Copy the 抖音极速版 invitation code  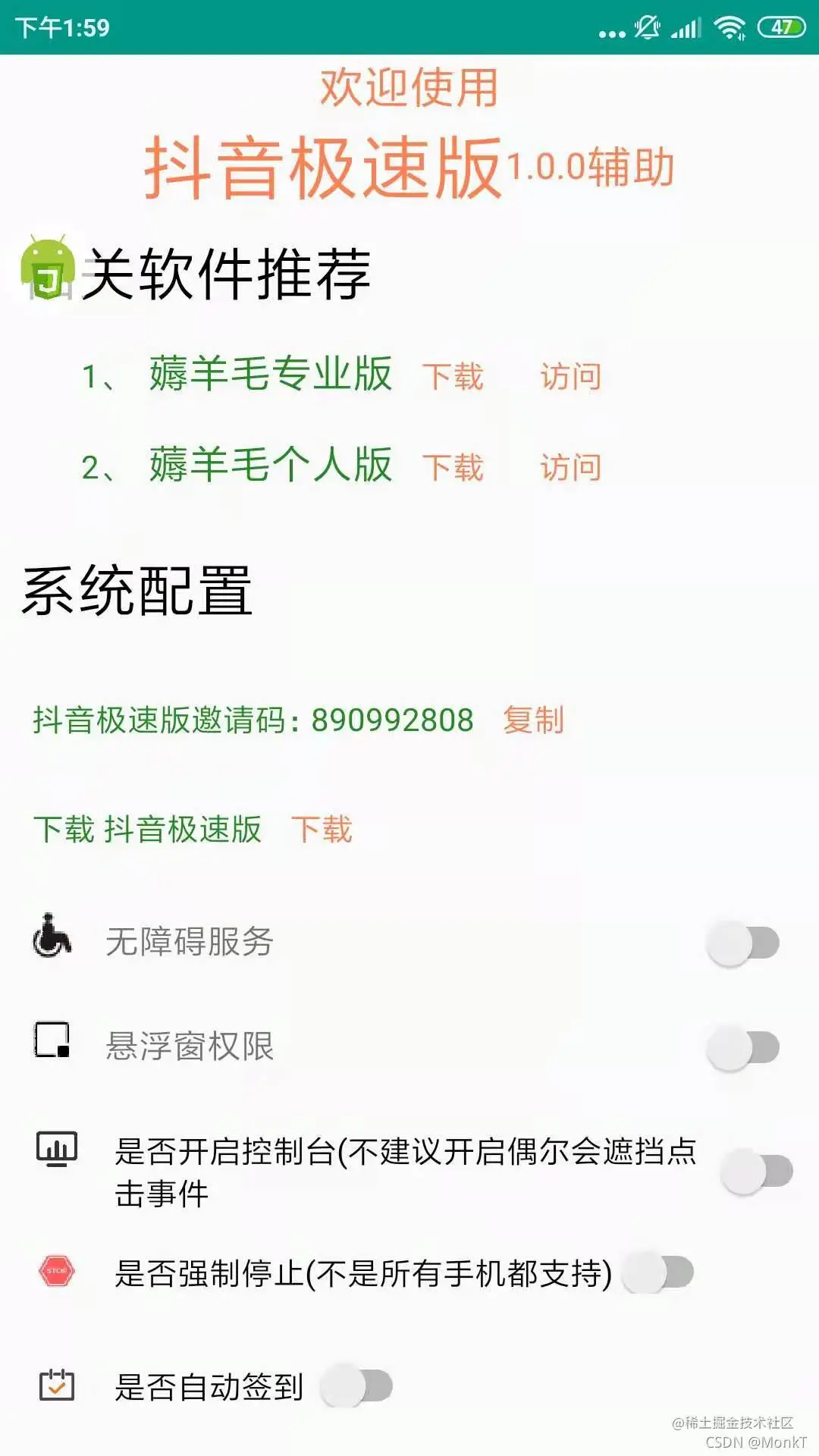point(533,720)
